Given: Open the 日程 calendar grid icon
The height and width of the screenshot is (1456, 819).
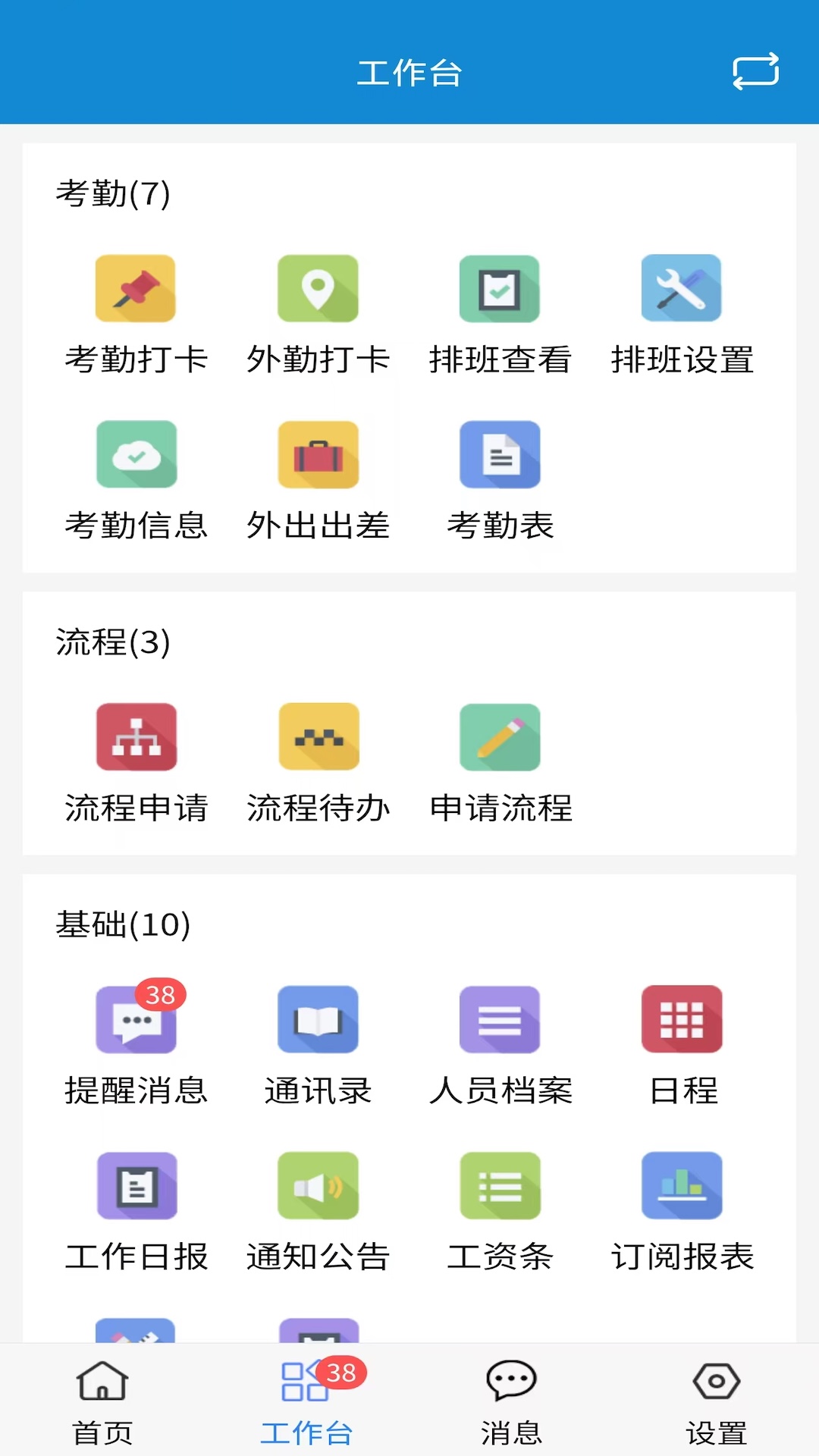Looking at the screenshot, I should 681,1020.
